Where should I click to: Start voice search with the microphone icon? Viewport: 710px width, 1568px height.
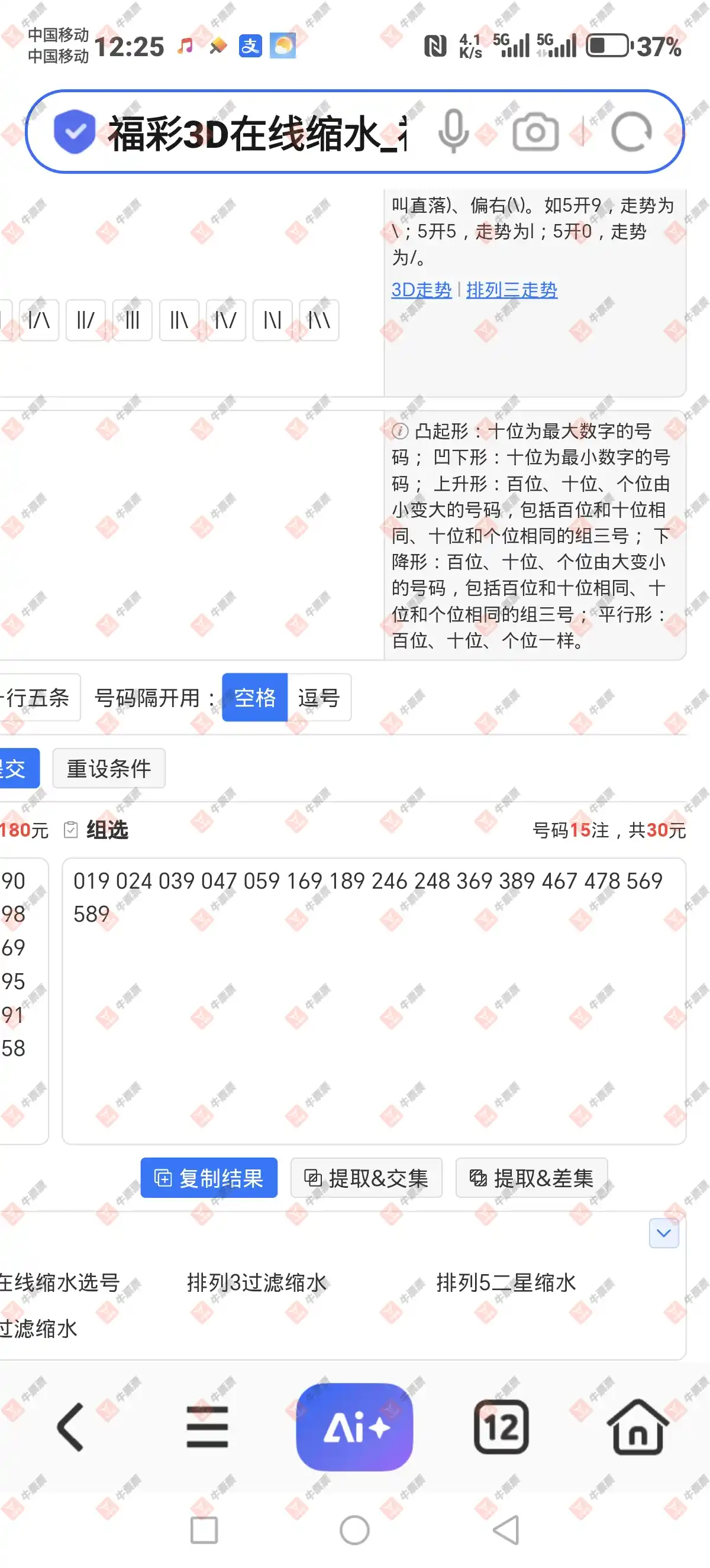[x=454, y=131]
